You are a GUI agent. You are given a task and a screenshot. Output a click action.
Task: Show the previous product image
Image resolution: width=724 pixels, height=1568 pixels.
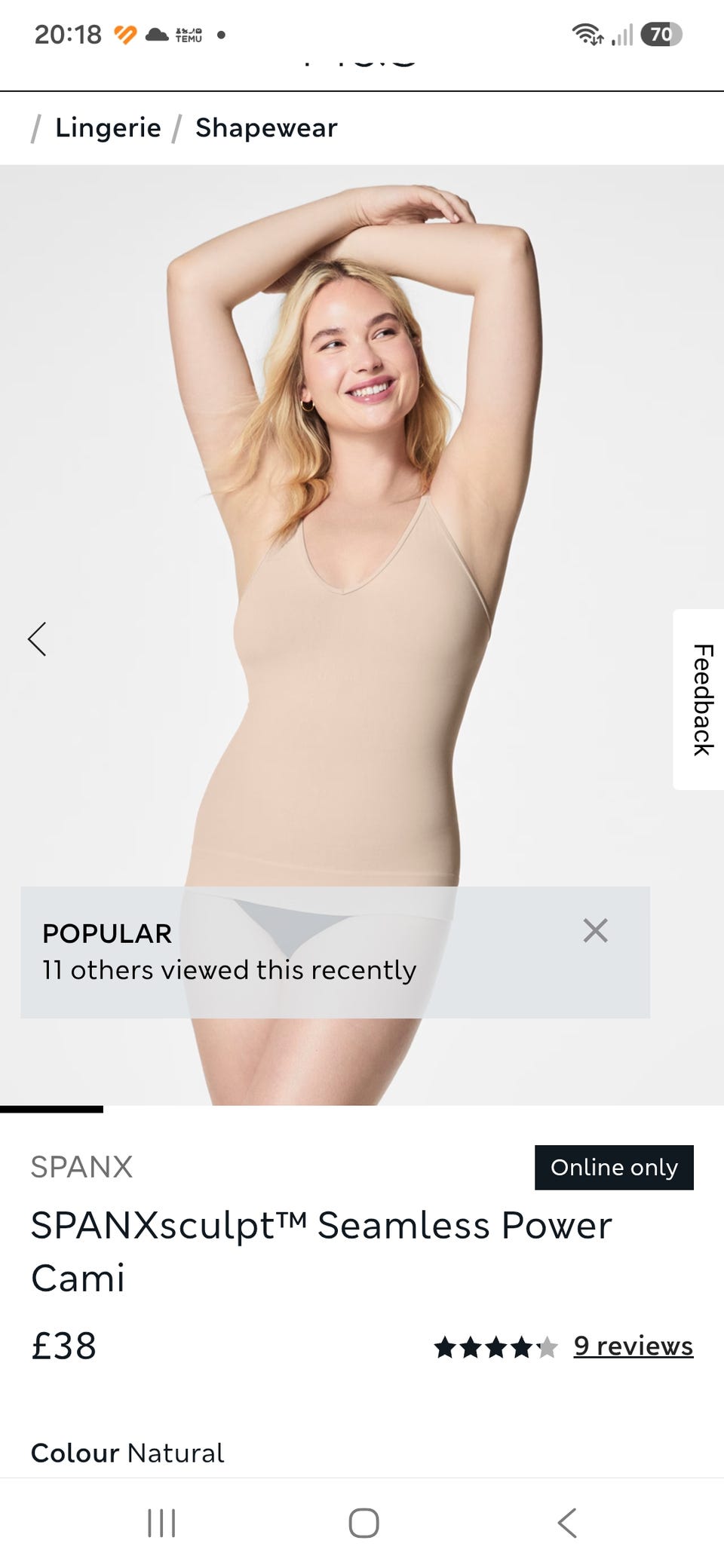coord(37,639)
